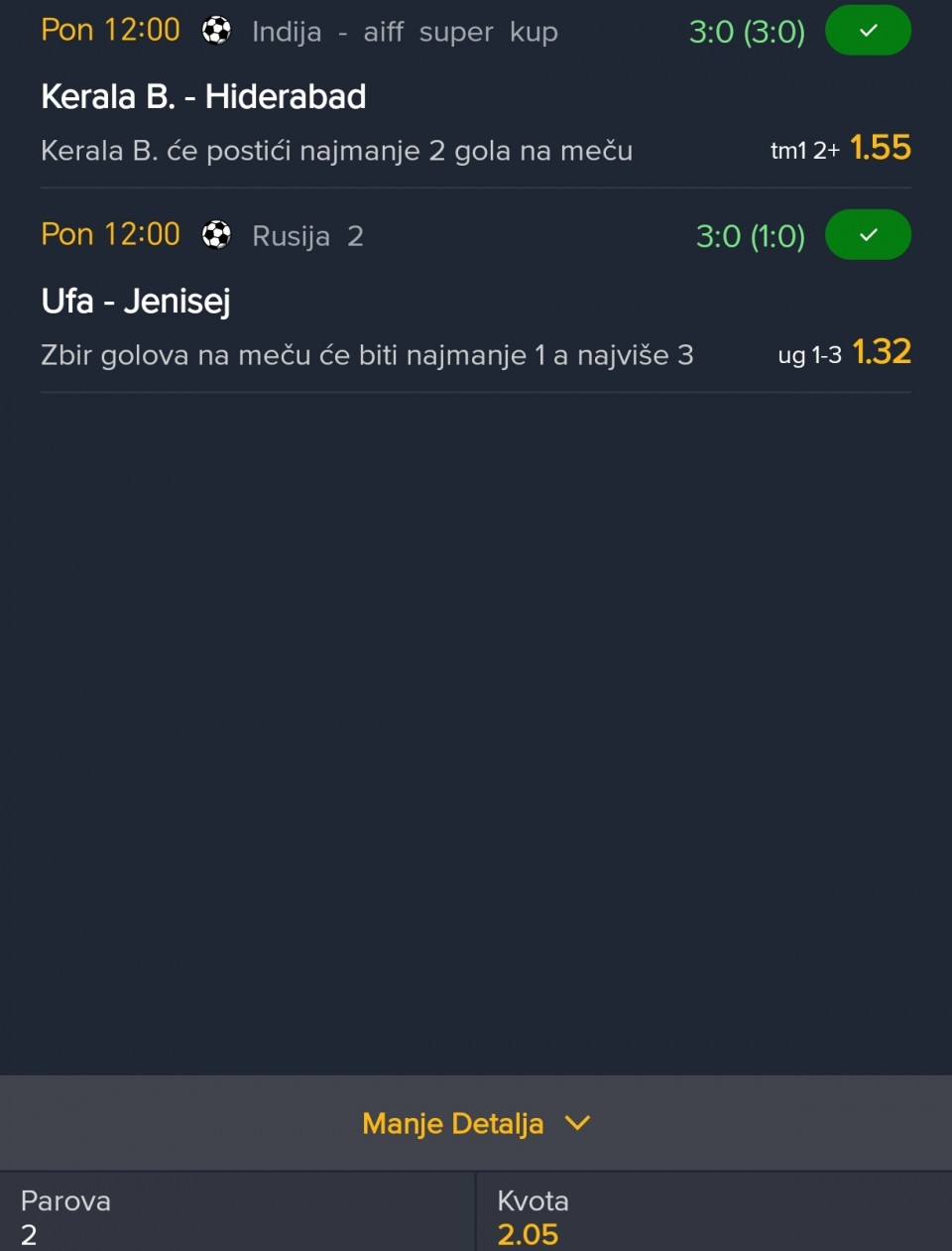This screenshot has width=952, height=1251.
Task: Collapse the ticket with Manje Detalja
Action: [475, 1123]
